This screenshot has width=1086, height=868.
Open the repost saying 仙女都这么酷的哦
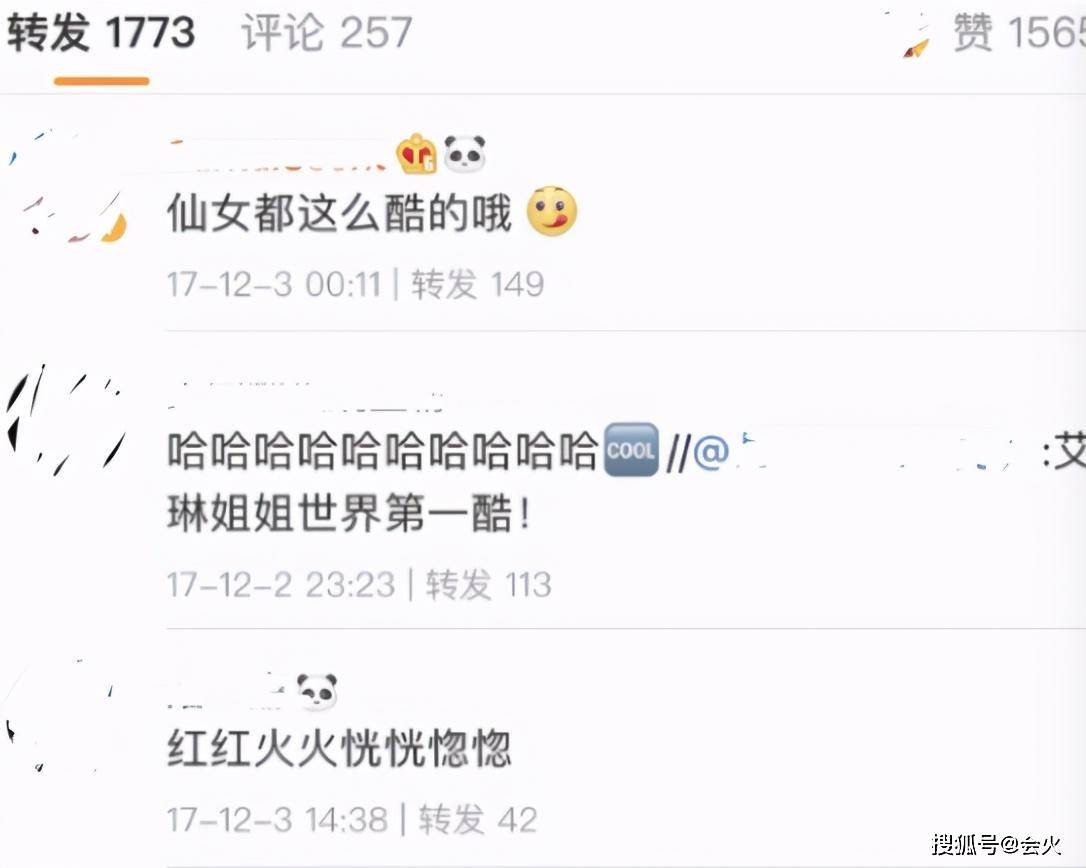click(340, 214)
